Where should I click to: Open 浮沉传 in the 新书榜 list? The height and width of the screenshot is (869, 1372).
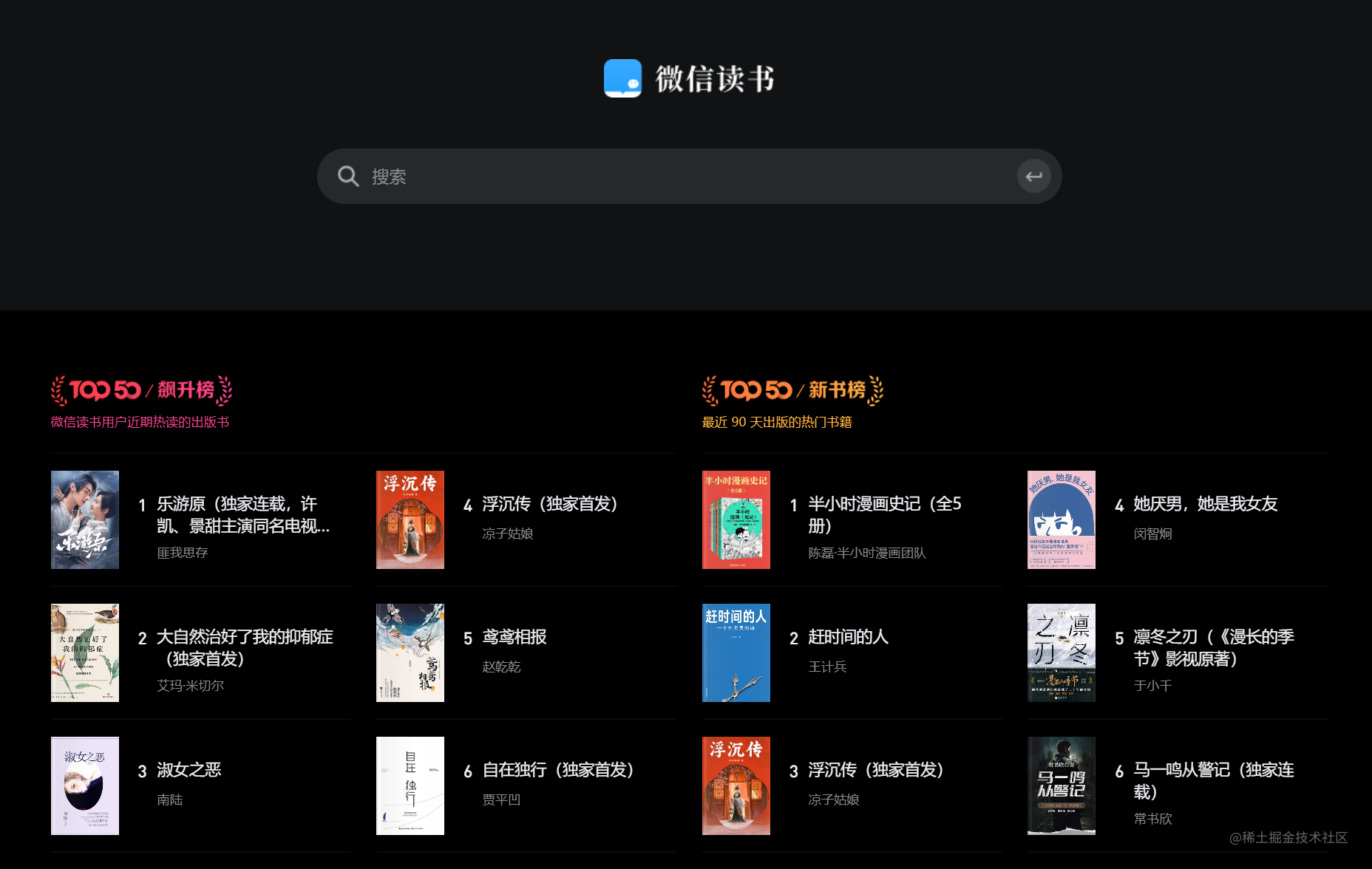pos(875,770)
